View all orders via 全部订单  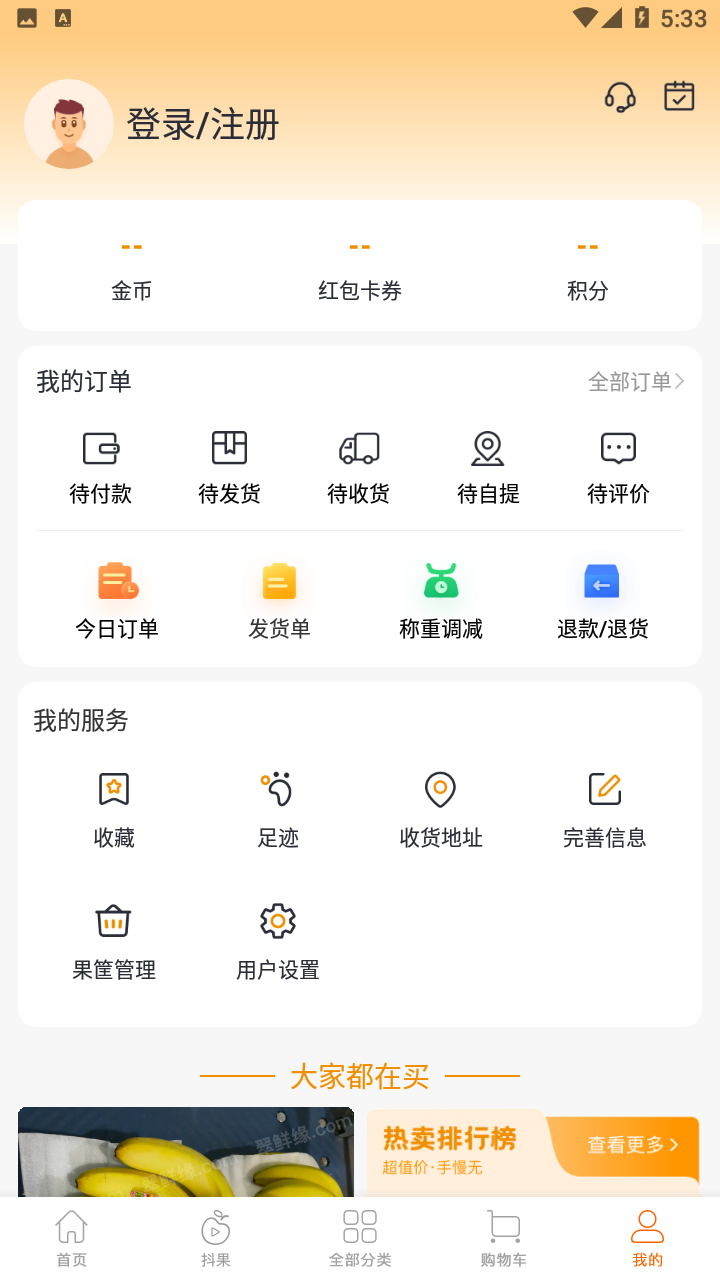click(x=636, y=381)
